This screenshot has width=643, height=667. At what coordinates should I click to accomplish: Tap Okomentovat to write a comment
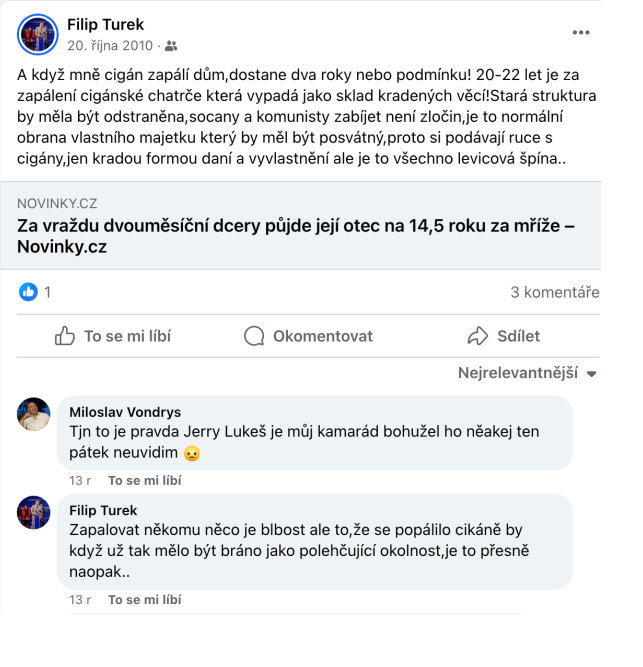tap(309, 336)
